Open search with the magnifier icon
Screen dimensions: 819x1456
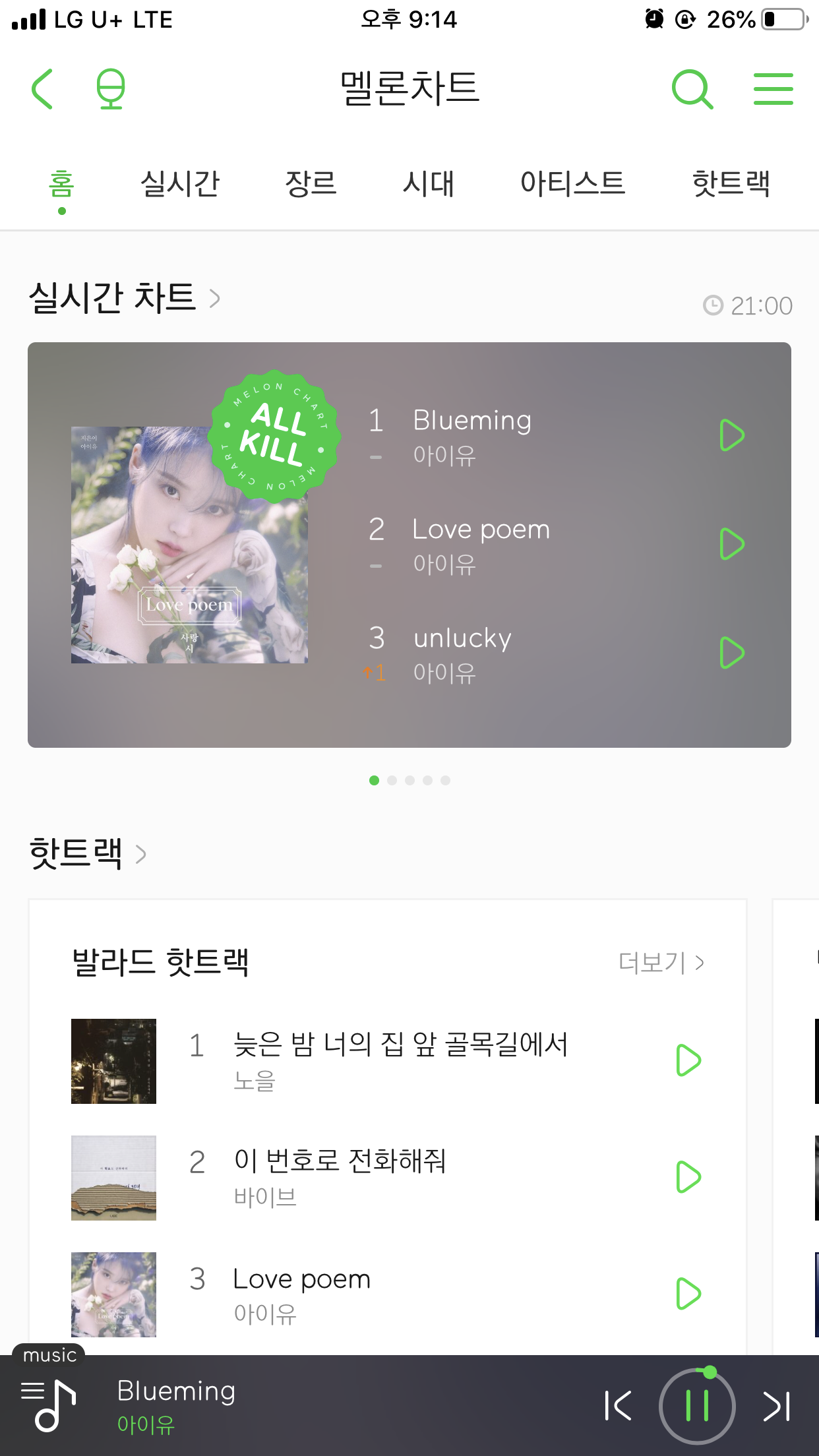pyautogui.click(x=691, y=89)
